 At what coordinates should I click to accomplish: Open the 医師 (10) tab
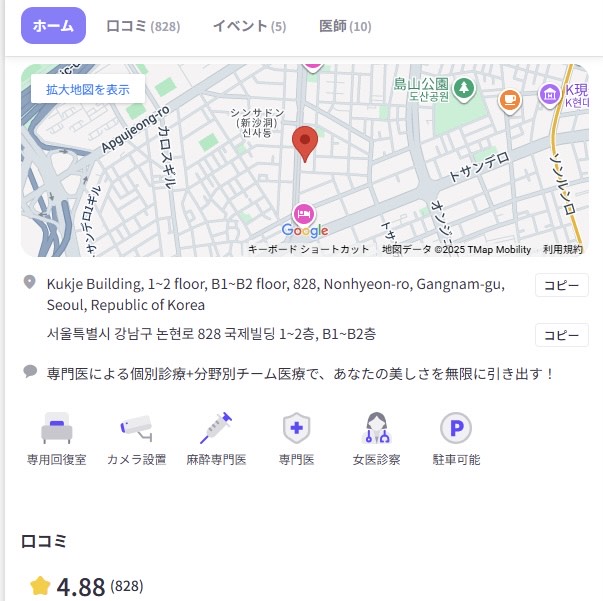coord(345,26)
